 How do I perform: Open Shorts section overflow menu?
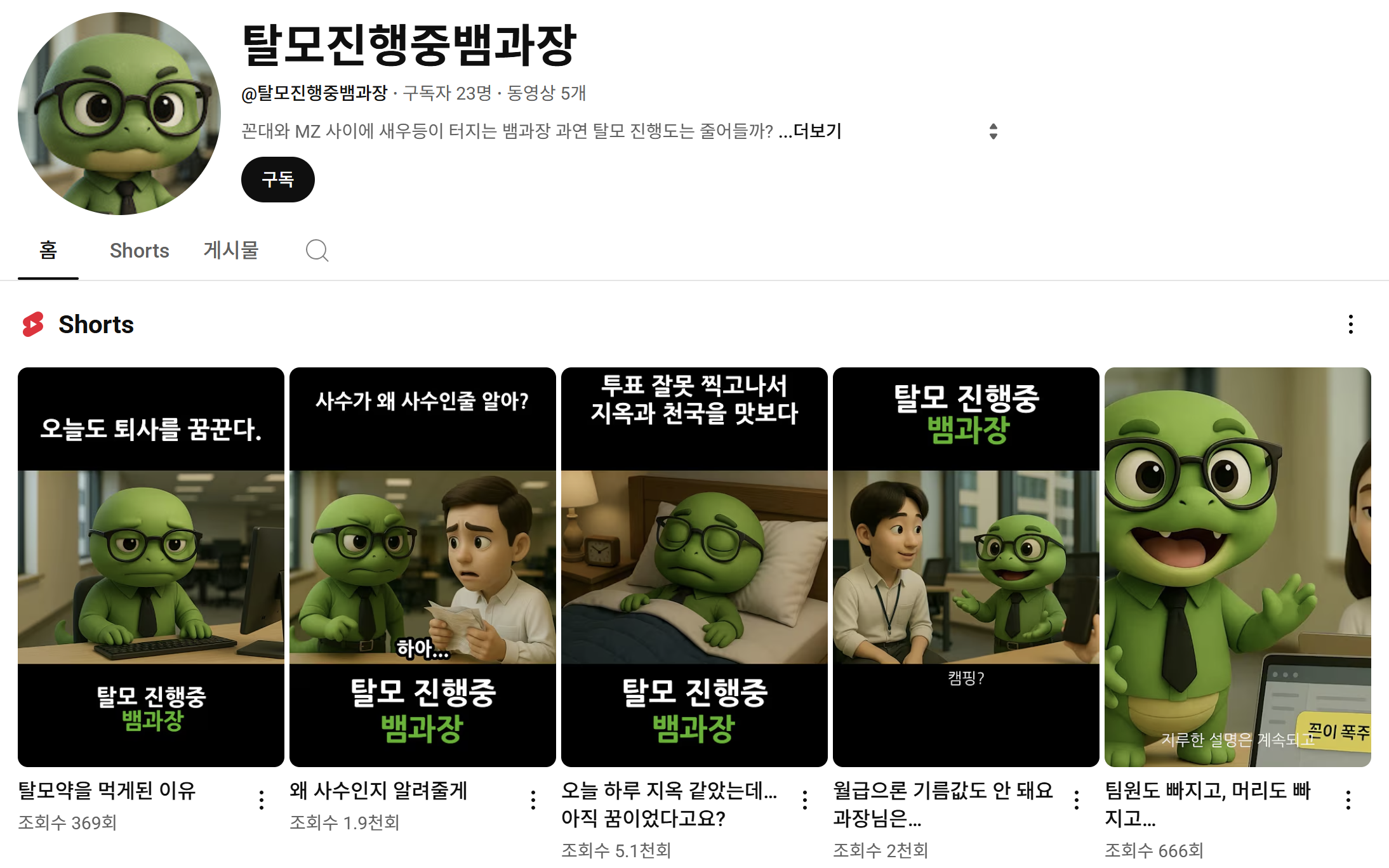(1350, 324)
